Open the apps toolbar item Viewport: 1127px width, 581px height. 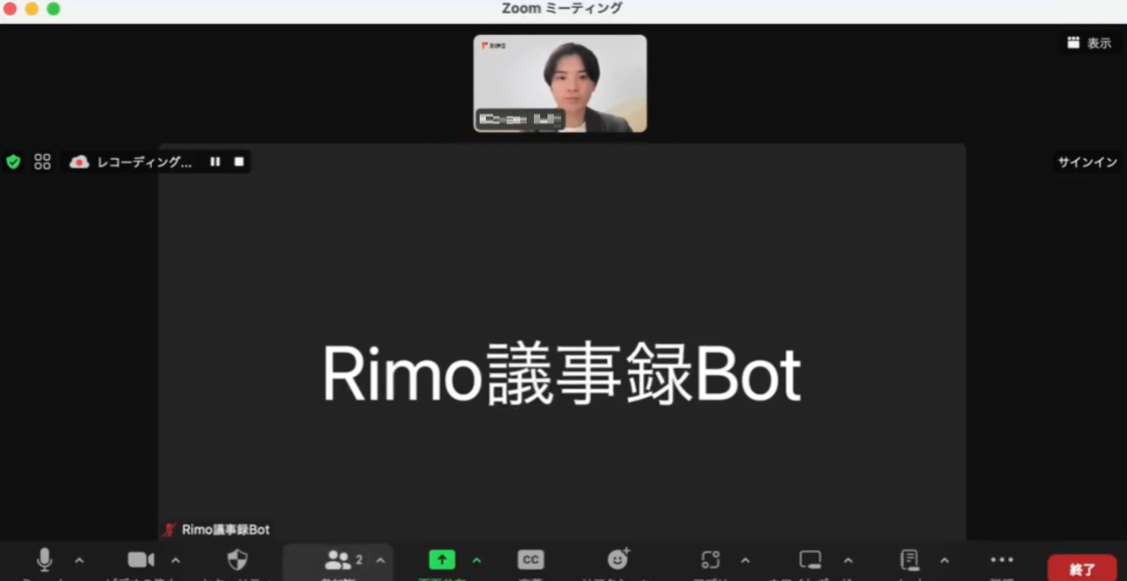click(x=710, y=560)
